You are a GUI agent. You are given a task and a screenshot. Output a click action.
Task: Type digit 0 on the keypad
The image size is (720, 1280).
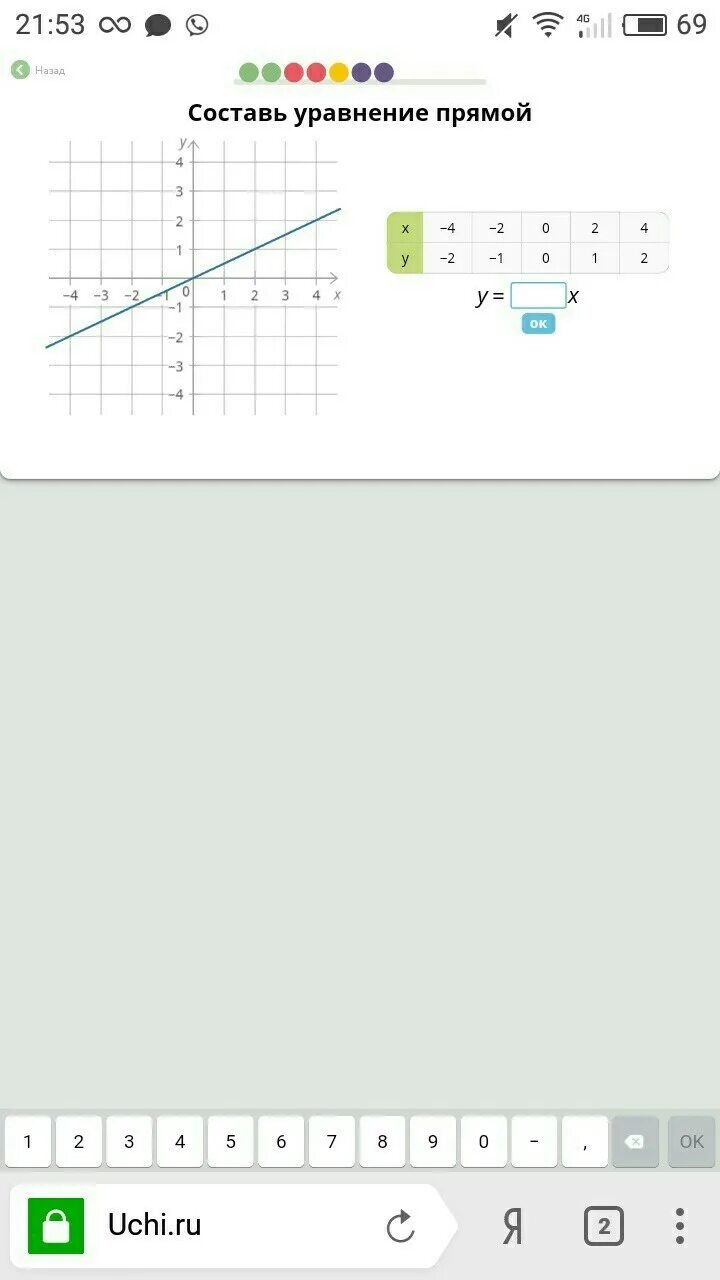pyautogui.click(x=484, y=1142)
